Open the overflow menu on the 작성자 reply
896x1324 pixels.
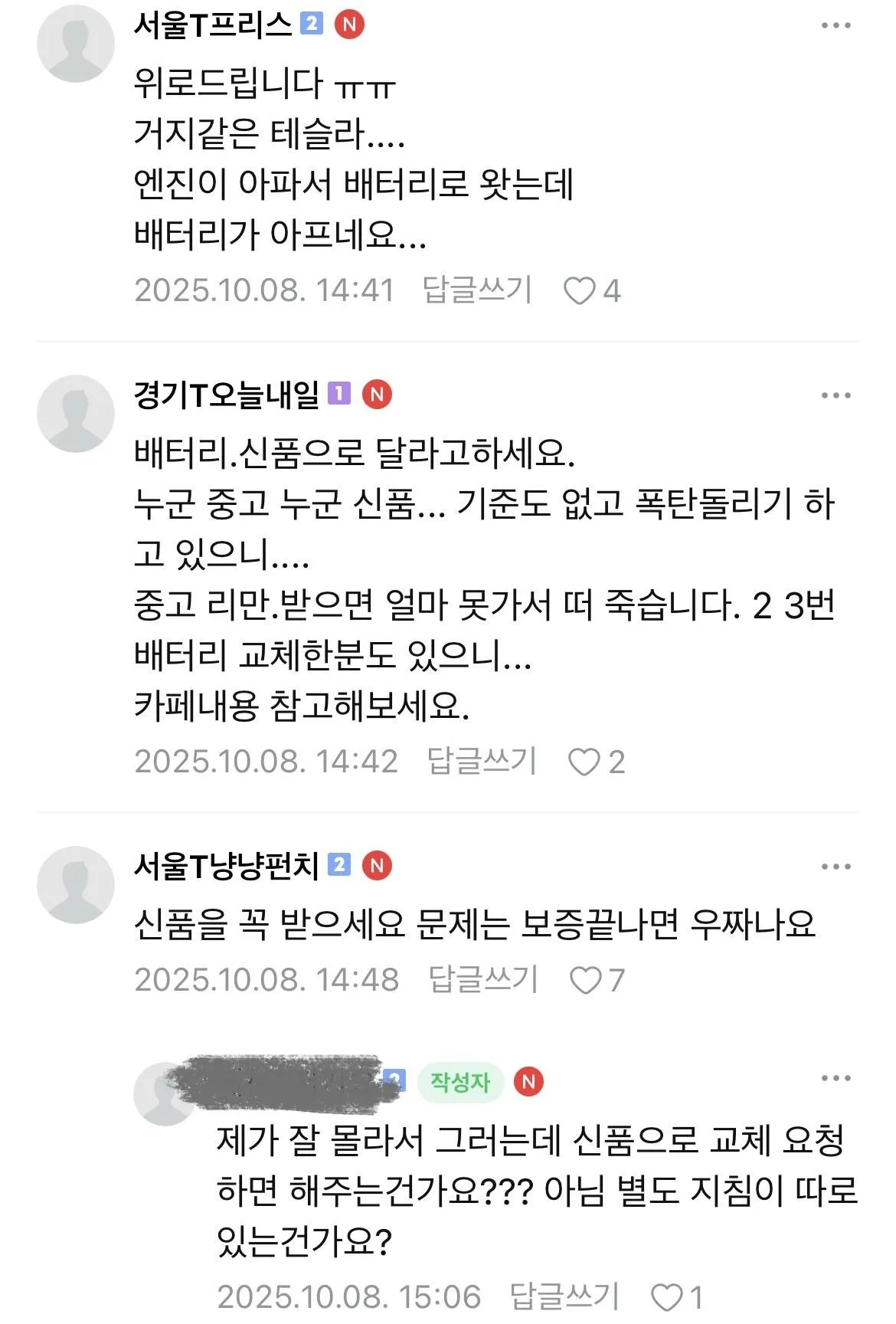click(x=836, y=1079)
